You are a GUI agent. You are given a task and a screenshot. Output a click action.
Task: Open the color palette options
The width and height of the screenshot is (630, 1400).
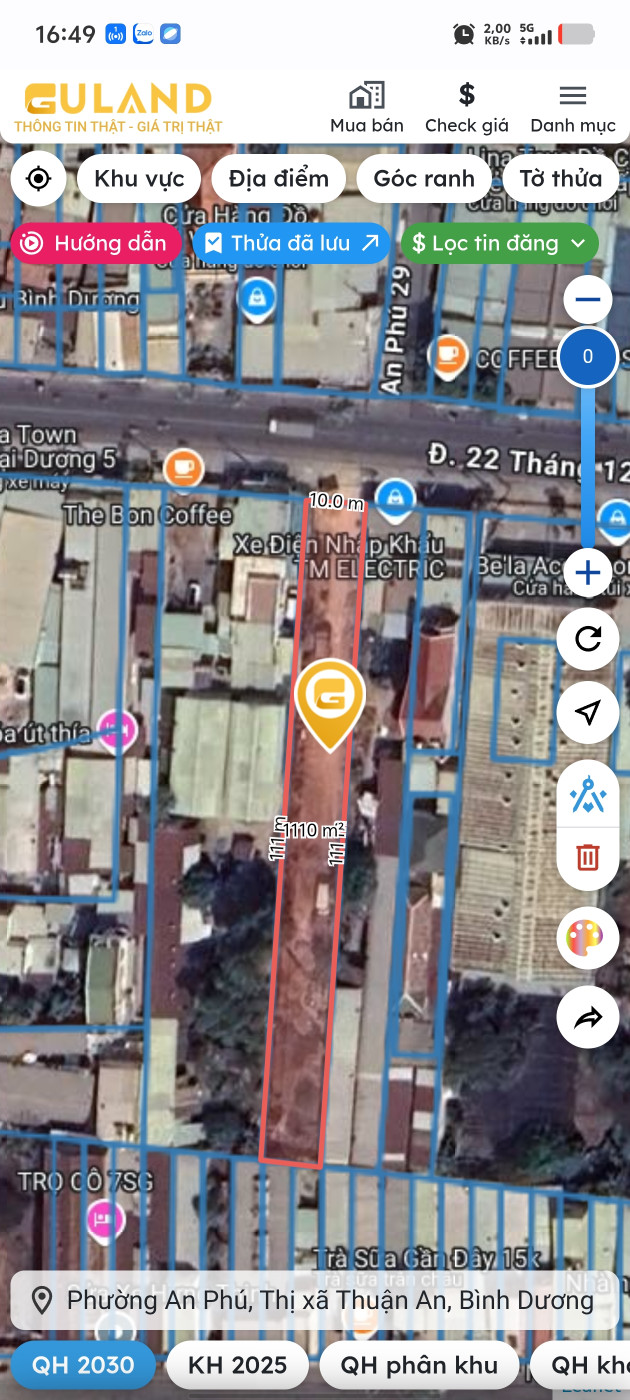click(587, 938)
